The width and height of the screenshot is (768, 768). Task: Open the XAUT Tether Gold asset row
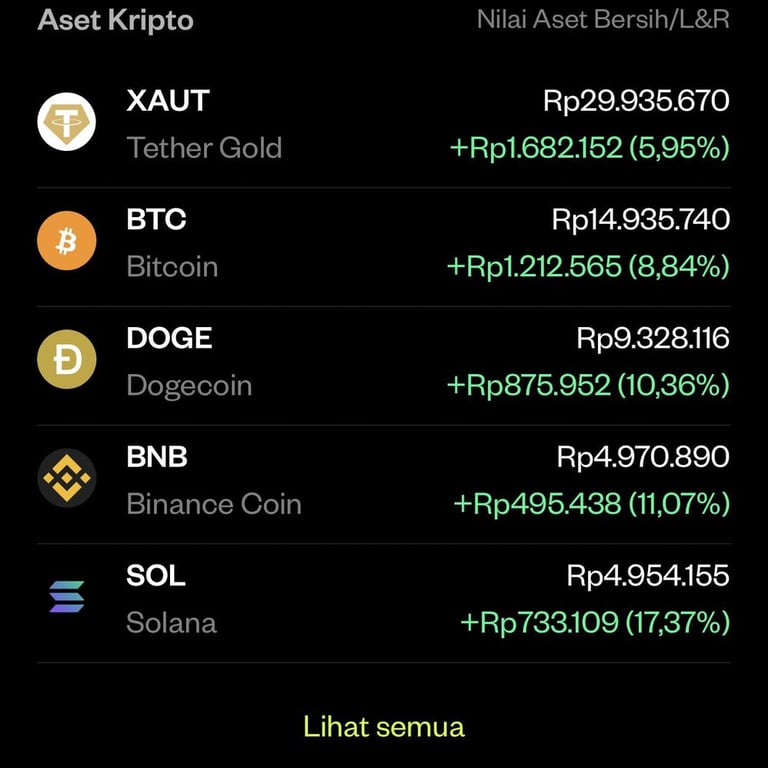(x=384, y=124)
